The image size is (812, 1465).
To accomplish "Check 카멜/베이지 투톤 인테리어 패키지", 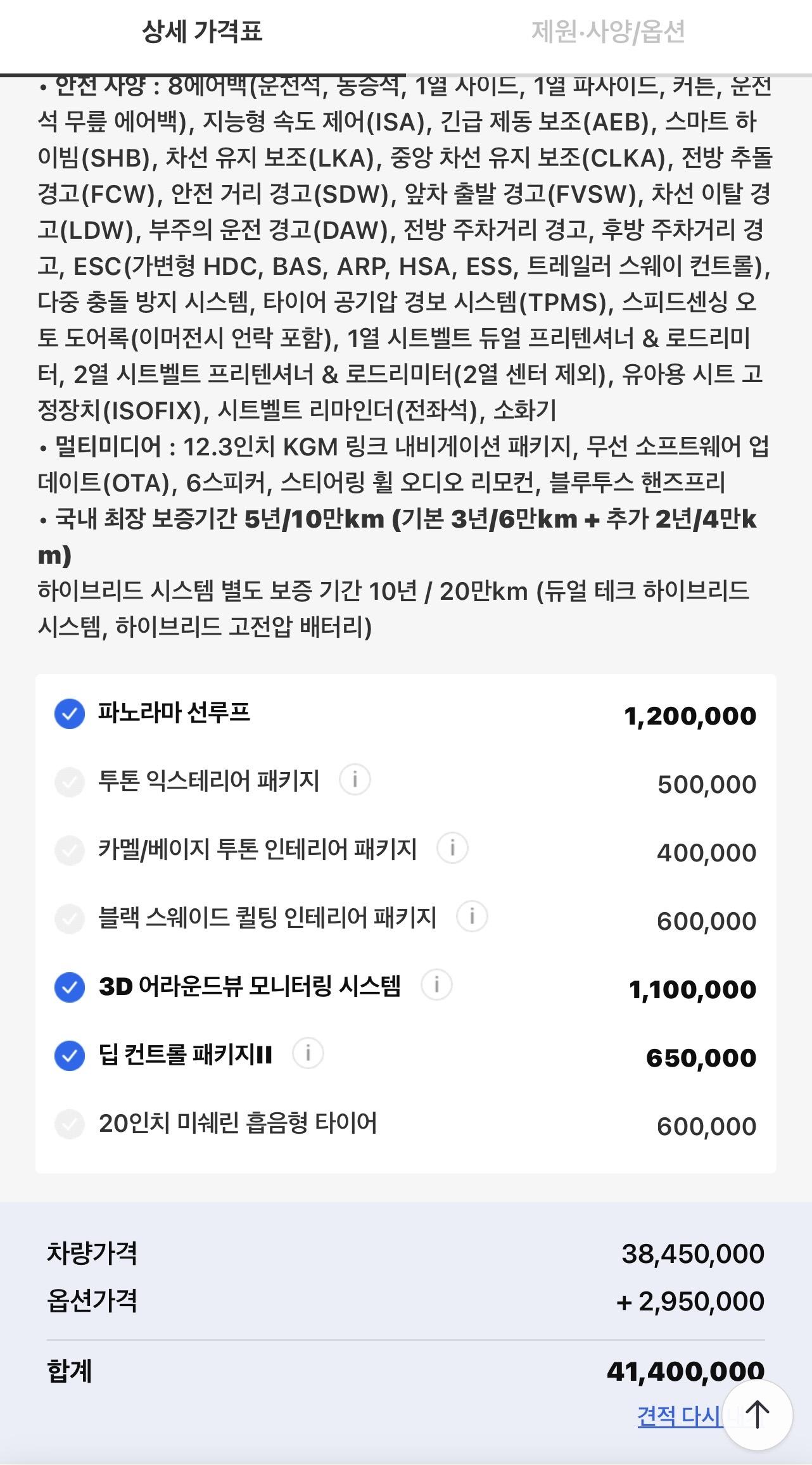I will [70, 851].
